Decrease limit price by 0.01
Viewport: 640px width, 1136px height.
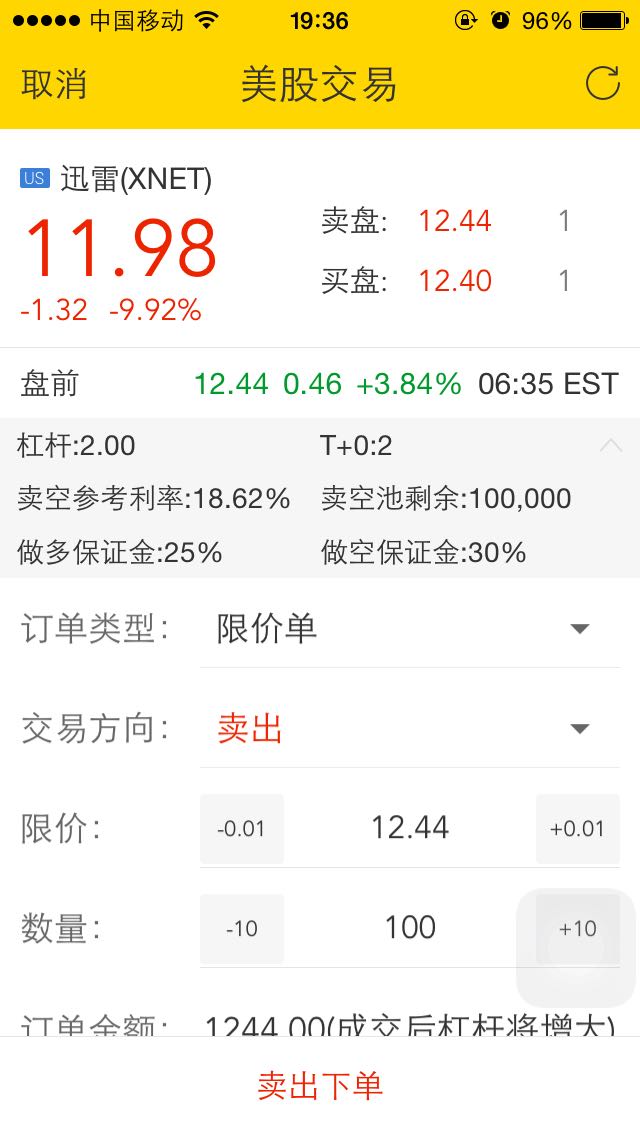[x=242, y=829]
